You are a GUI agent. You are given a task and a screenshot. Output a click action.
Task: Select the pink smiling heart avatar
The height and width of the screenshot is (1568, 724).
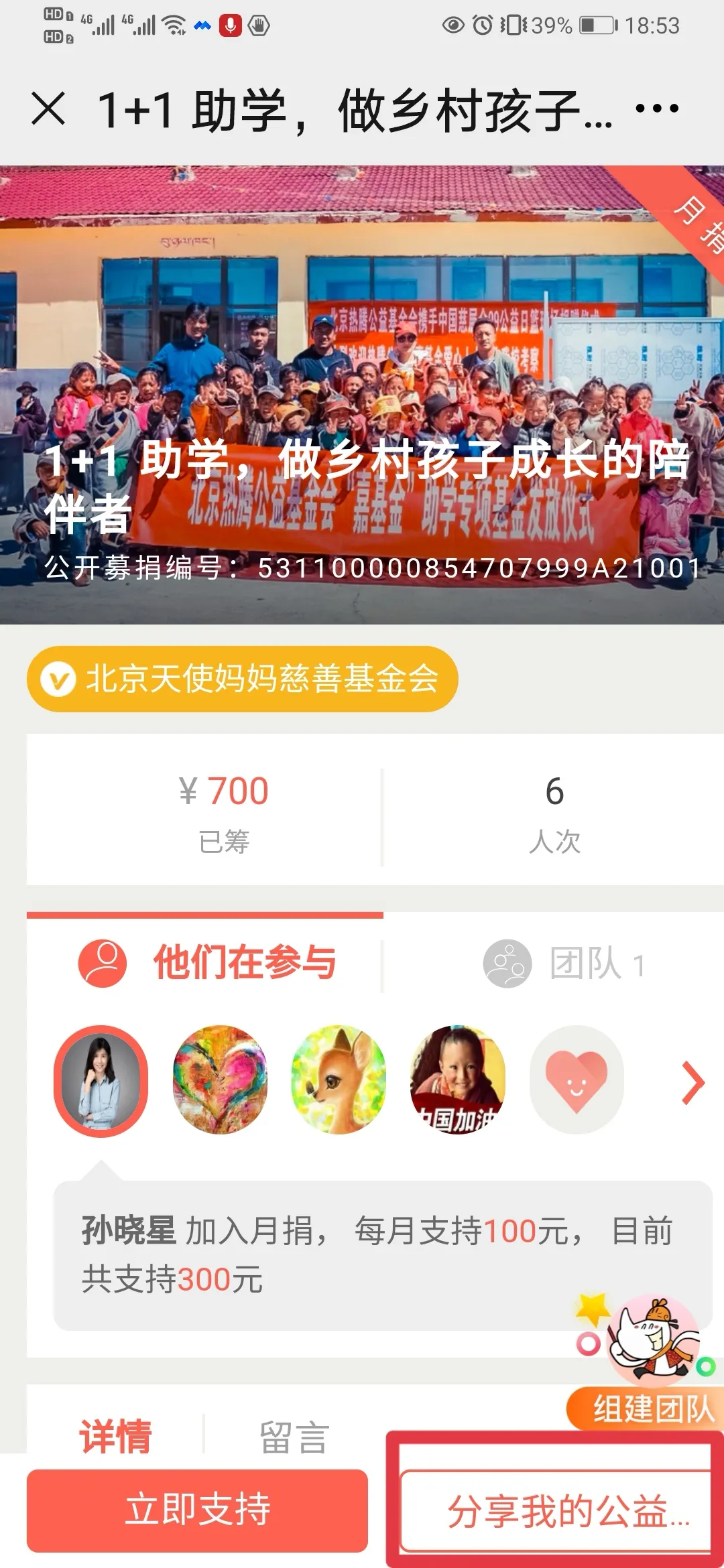point(577,1080)
